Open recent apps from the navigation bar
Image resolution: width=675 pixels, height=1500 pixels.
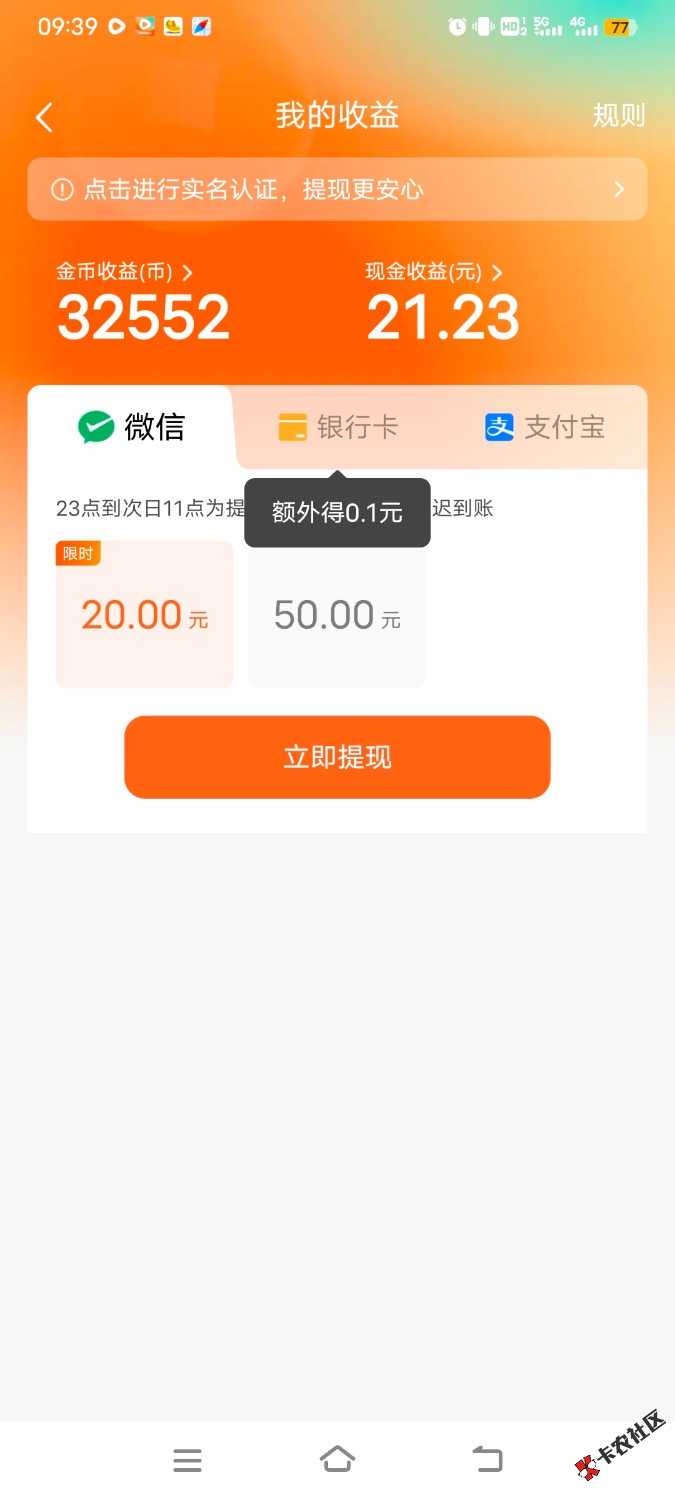pos(187,1461)
